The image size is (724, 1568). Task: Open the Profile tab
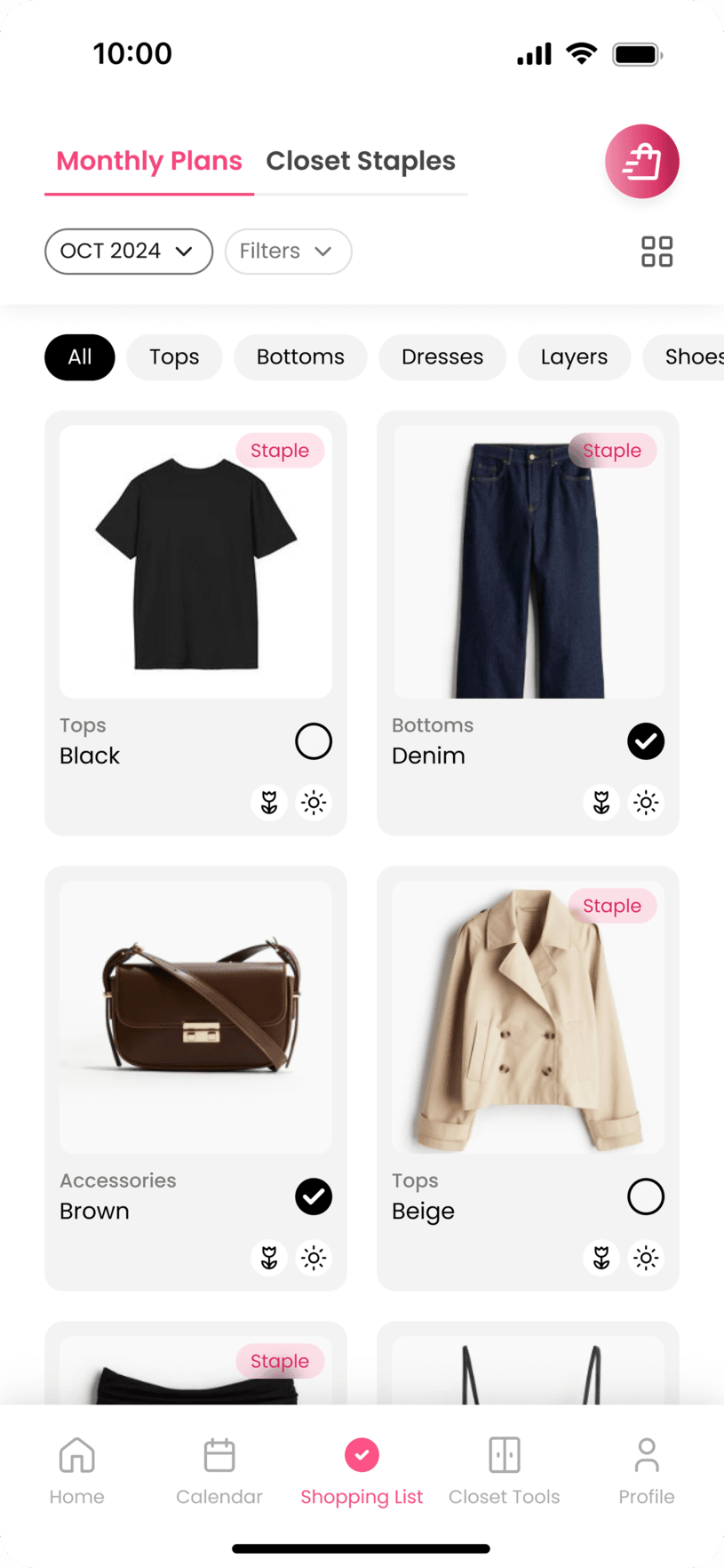(x=647, y=1472)
